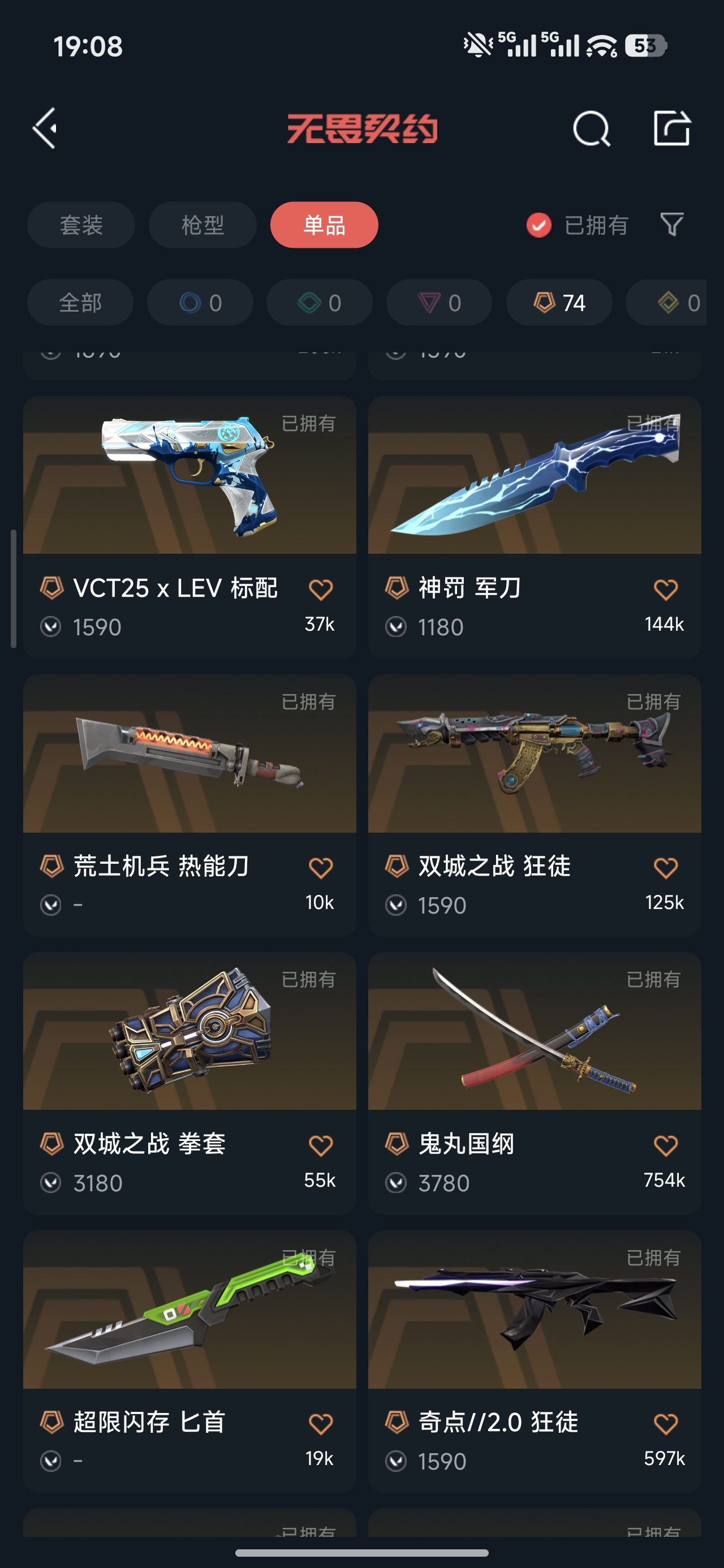Select the 单品 tab
724x1568 pixels.
coord(324,225)
